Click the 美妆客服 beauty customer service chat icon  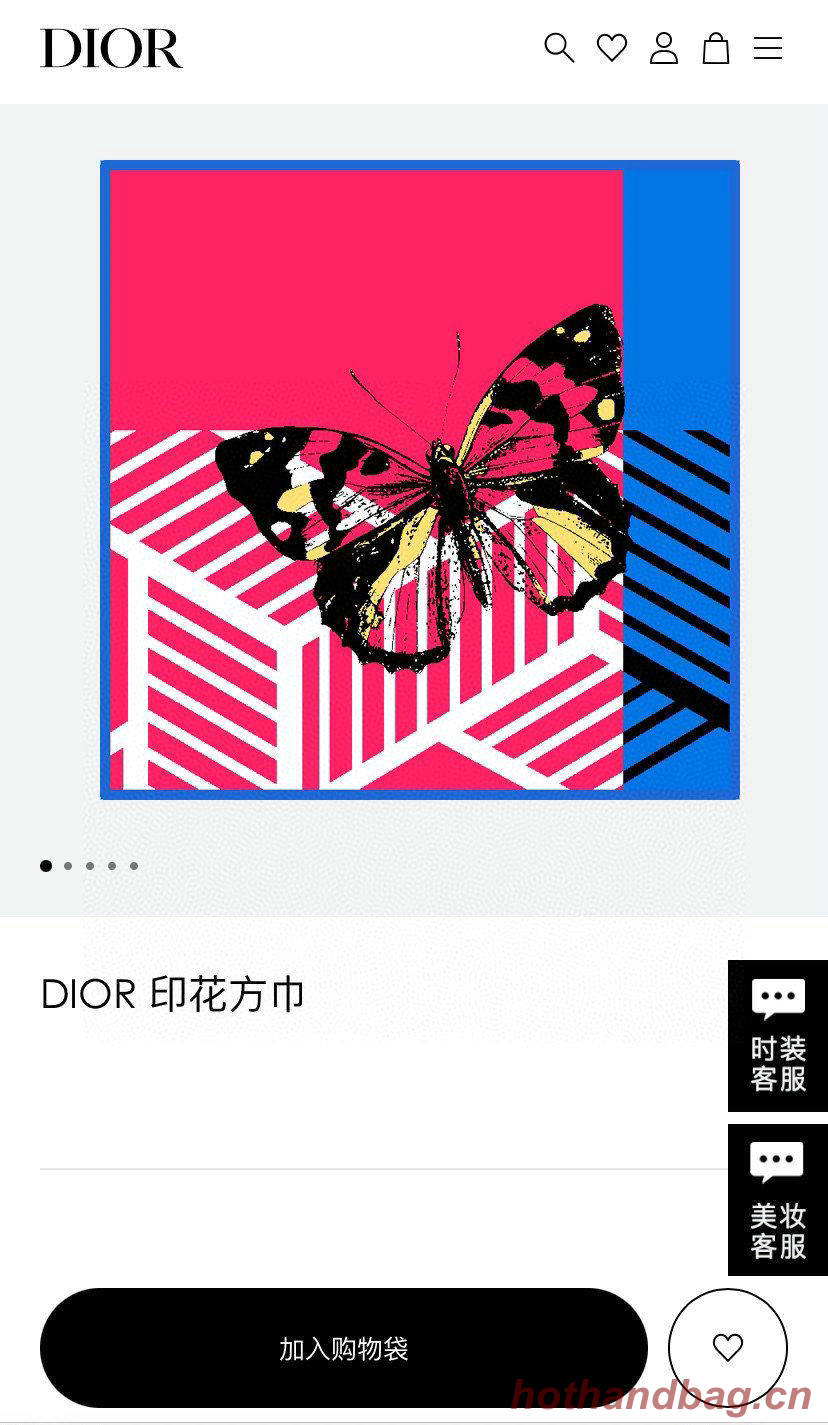point(777,1198)
